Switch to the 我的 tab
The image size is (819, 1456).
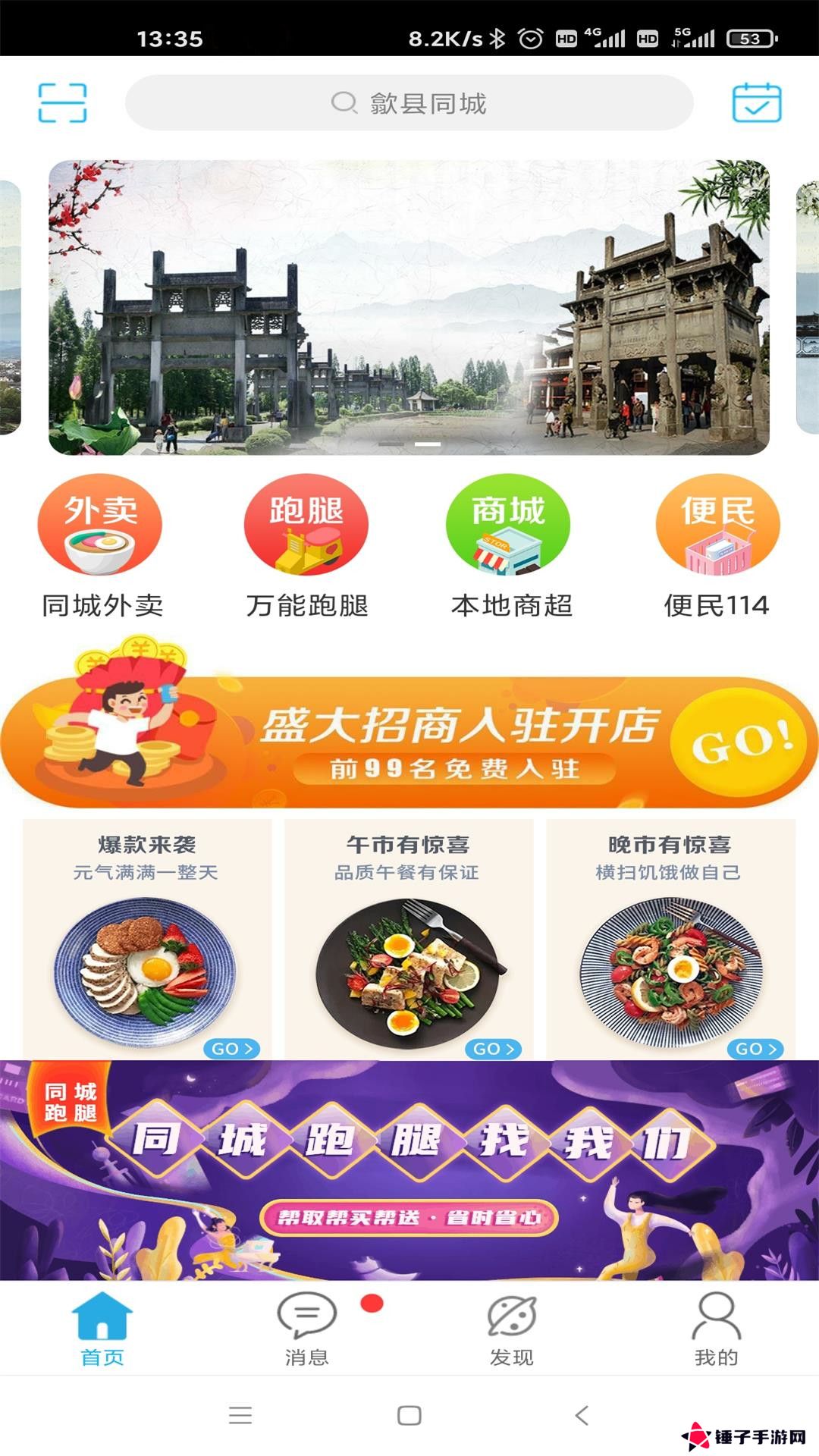pos(716,1329)
